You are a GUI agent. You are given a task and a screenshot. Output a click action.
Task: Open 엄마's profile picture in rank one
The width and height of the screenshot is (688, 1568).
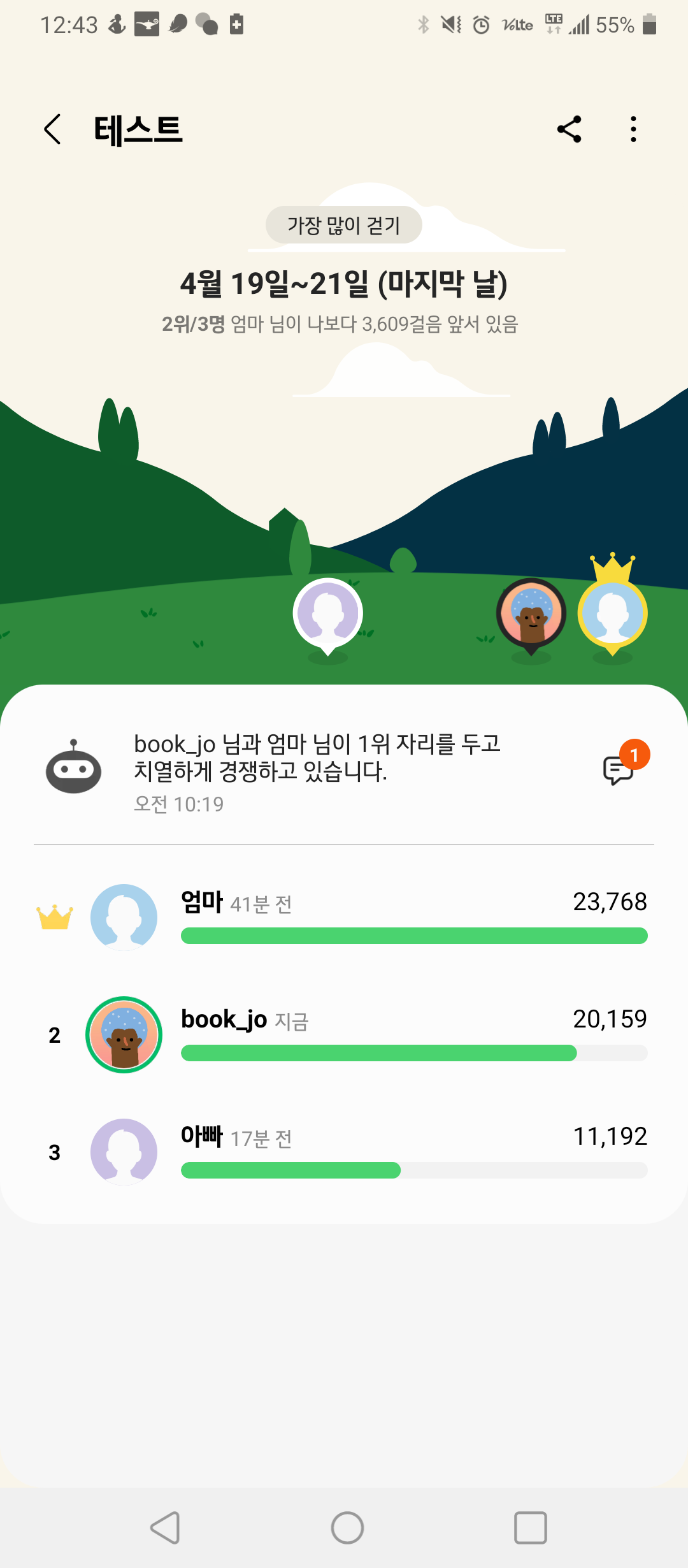click(x=125, y=917)
